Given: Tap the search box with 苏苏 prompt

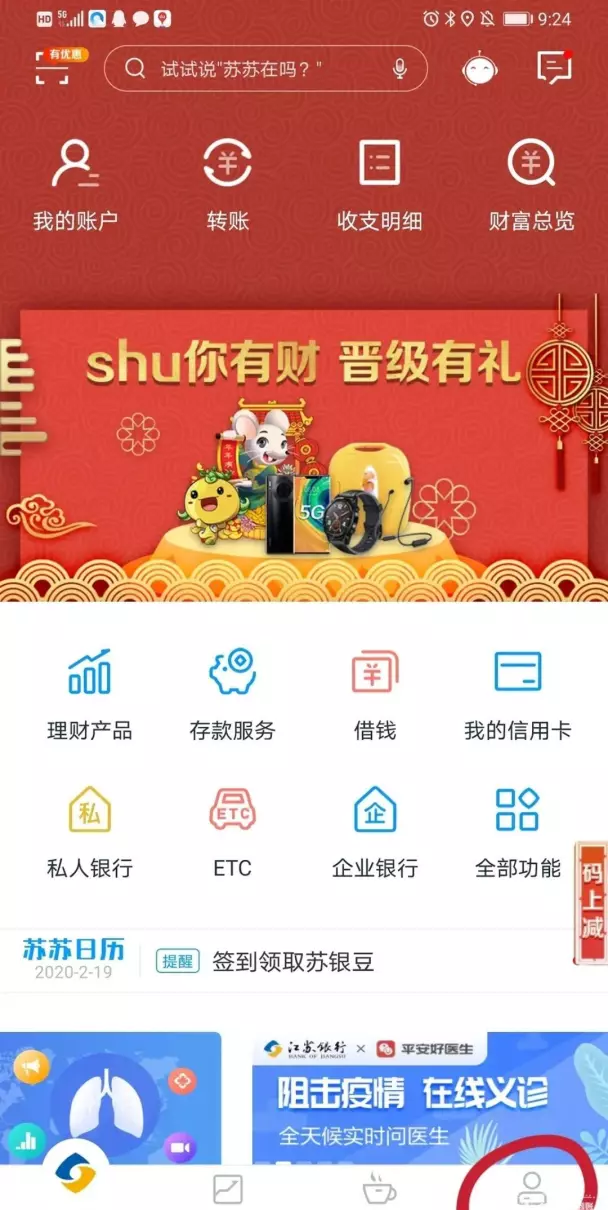Looking at the screenshot, I should point(266,68).
